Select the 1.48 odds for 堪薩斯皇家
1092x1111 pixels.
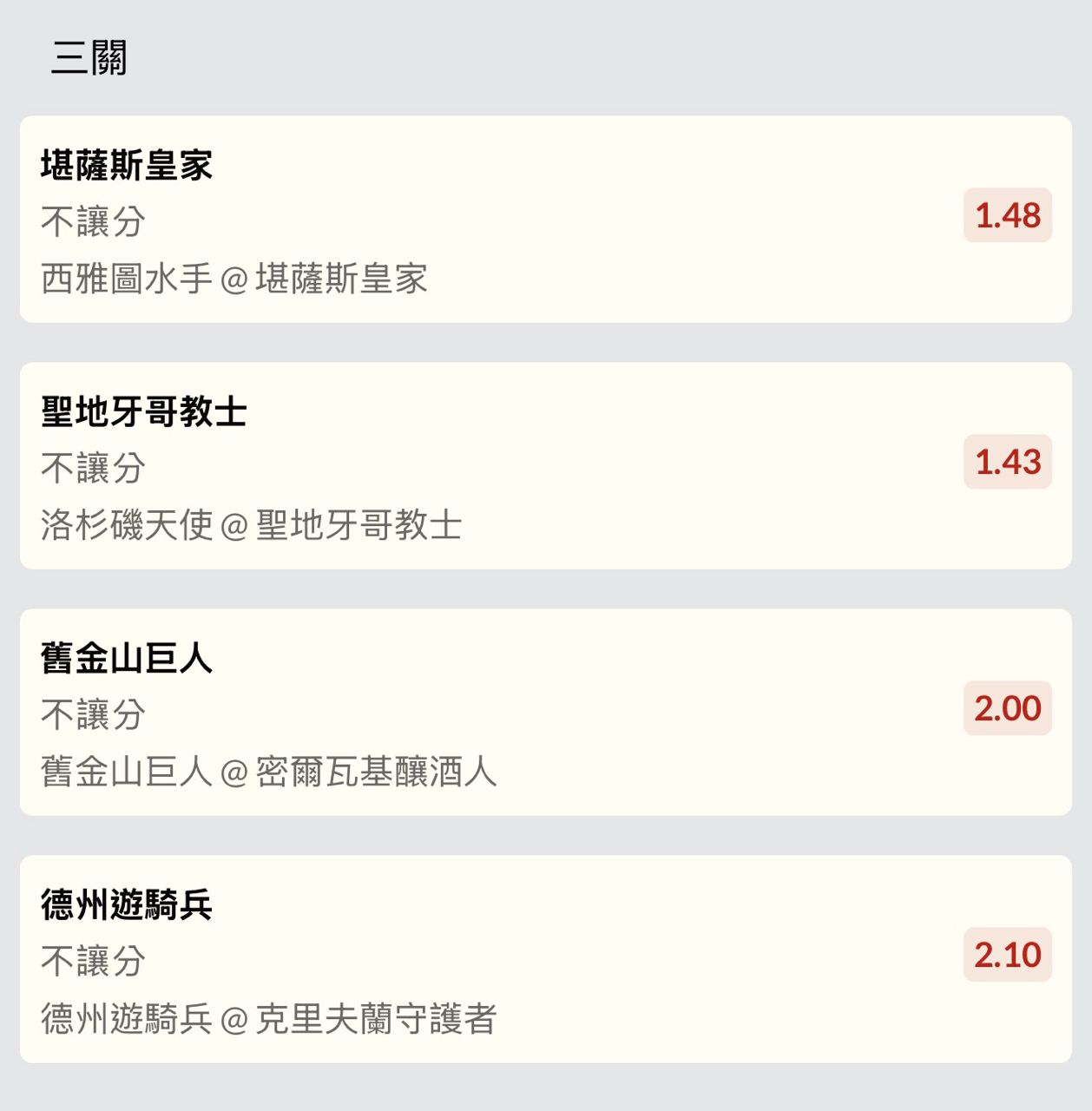[x=1007, y=215]
